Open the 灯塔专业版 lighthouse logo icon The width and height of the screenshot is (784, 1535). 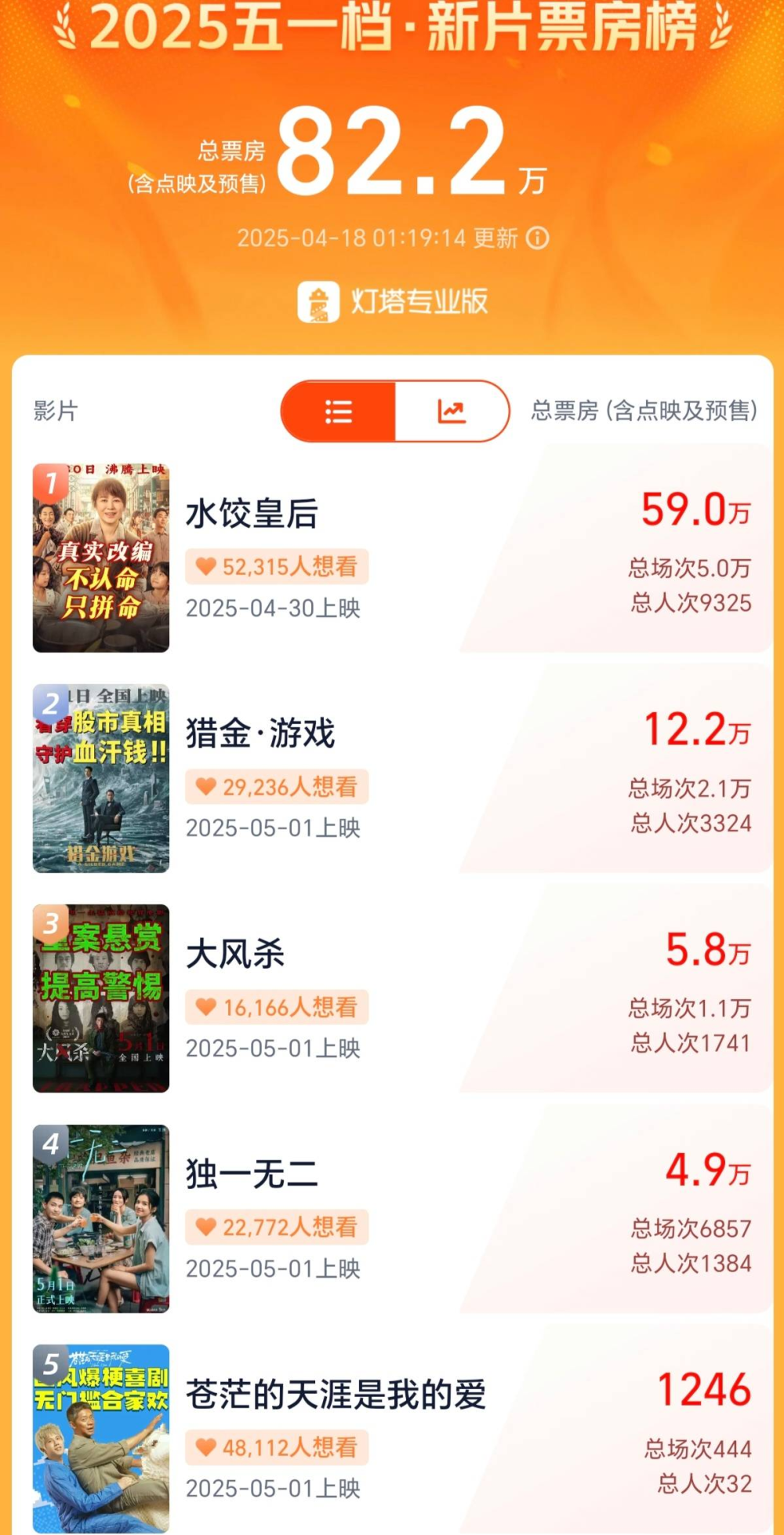tap(318, 300)
